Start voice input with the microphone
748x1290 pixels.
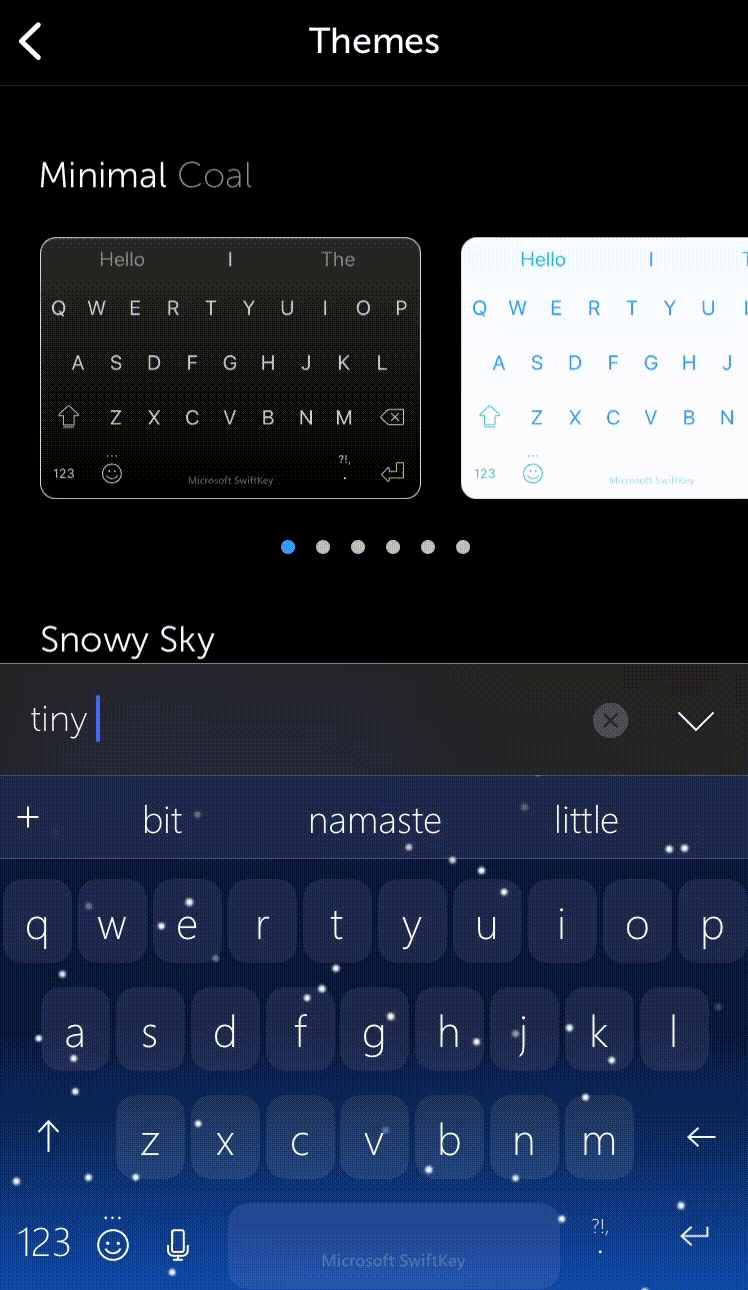(178, 1245)
